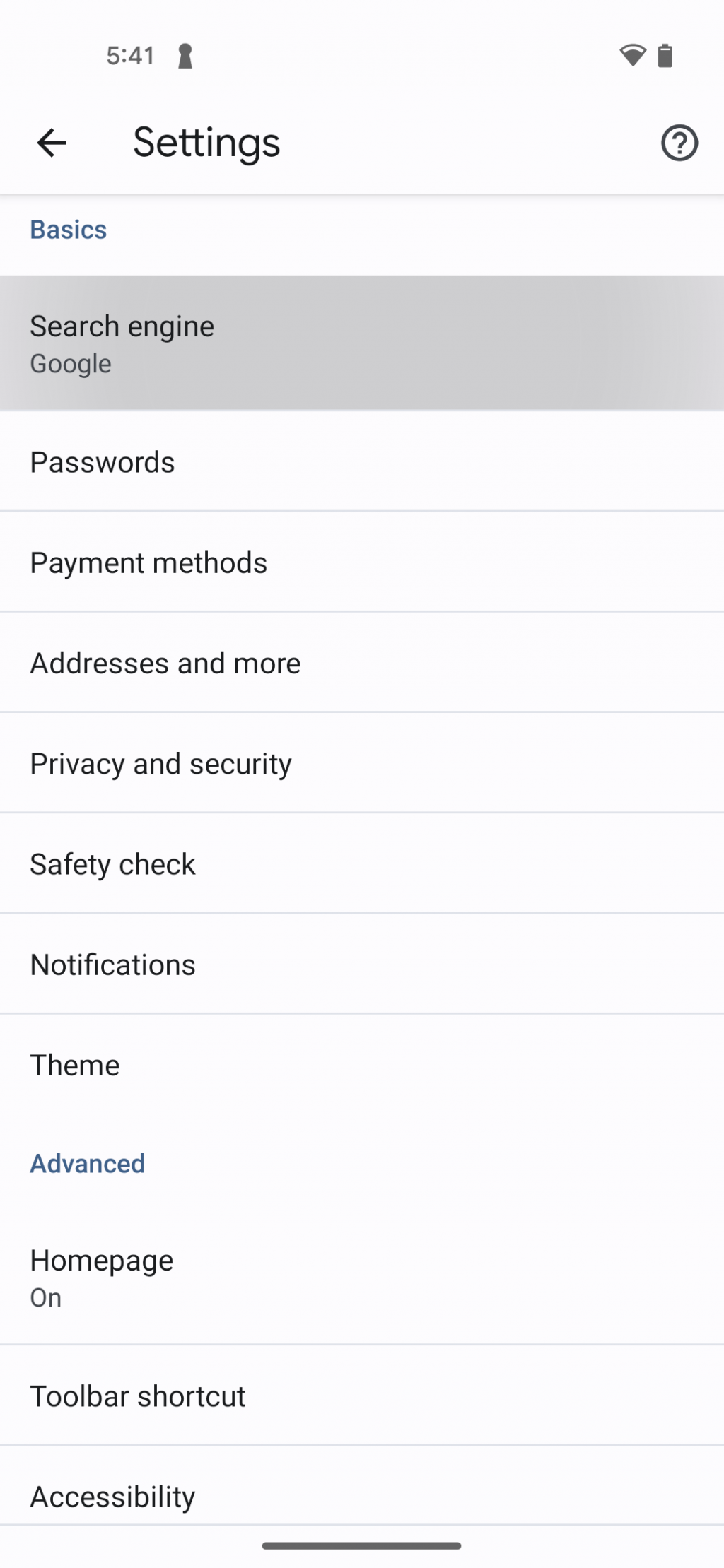
Task: Open Toolbar shortcut settings
Action: [x=362, y=1395]
